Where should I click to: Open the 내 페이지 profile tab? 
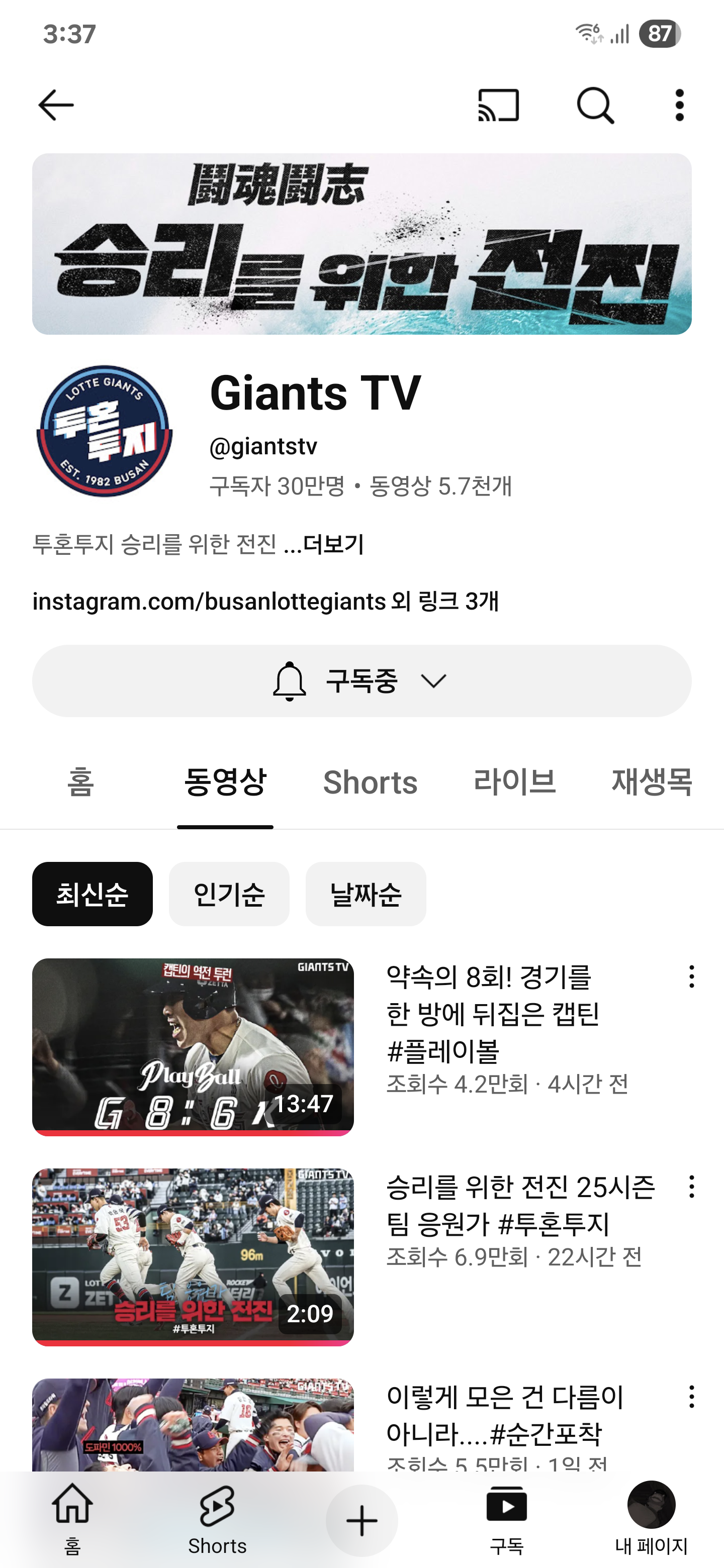click(651, 1519)
